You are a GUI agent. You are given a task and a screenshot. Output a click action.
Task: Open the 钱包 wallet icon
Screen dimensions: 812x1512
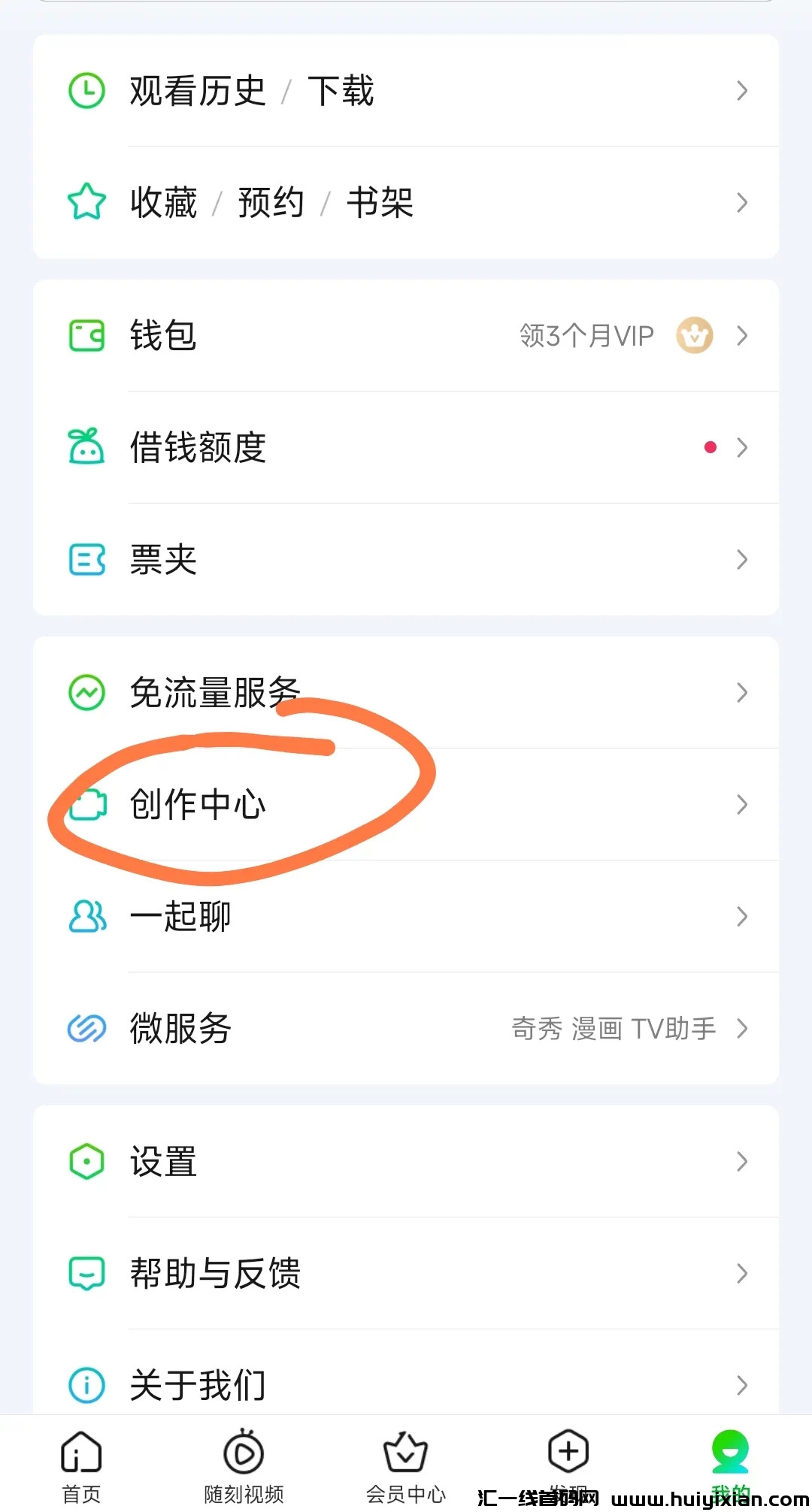click(86, 336)
